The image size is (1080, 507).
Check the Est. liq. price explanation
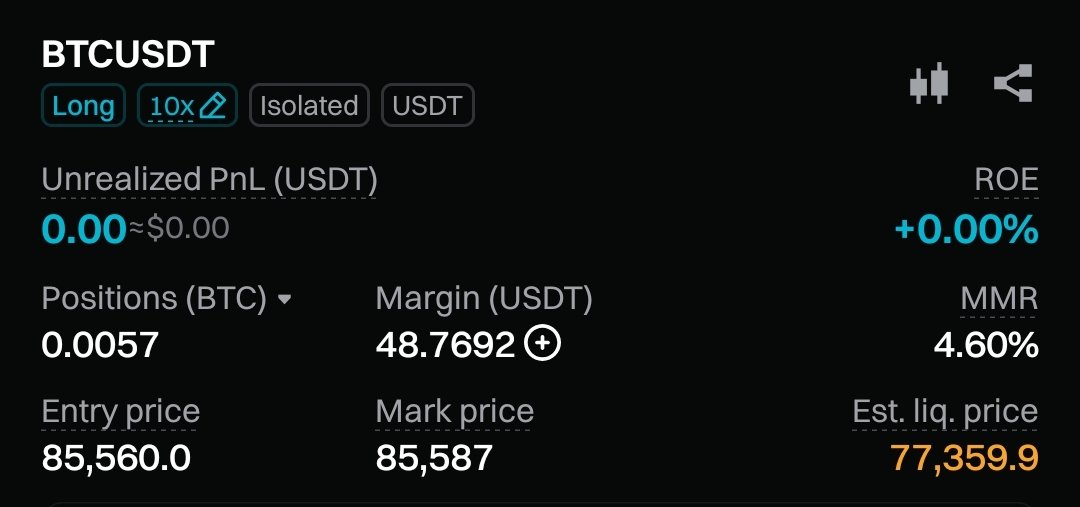click(x=944, y=412)
